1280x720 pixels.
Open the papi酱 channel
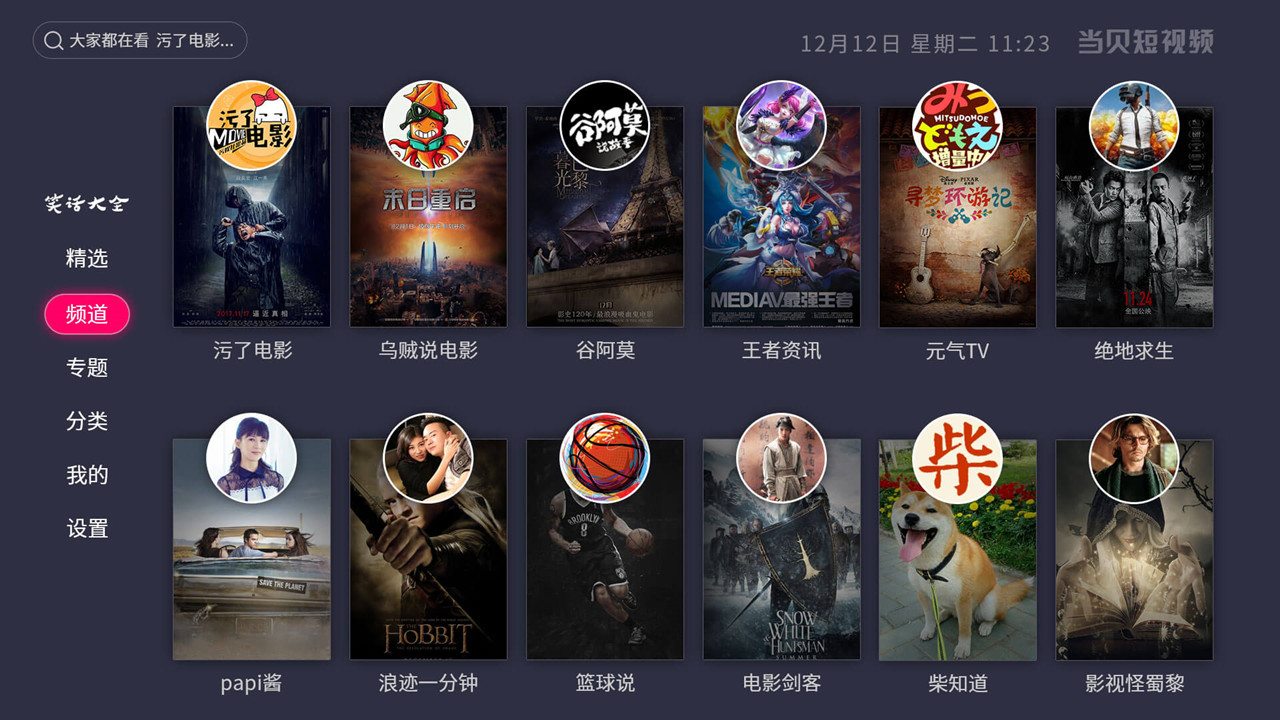pyautogui.click(x=252, y=560)
